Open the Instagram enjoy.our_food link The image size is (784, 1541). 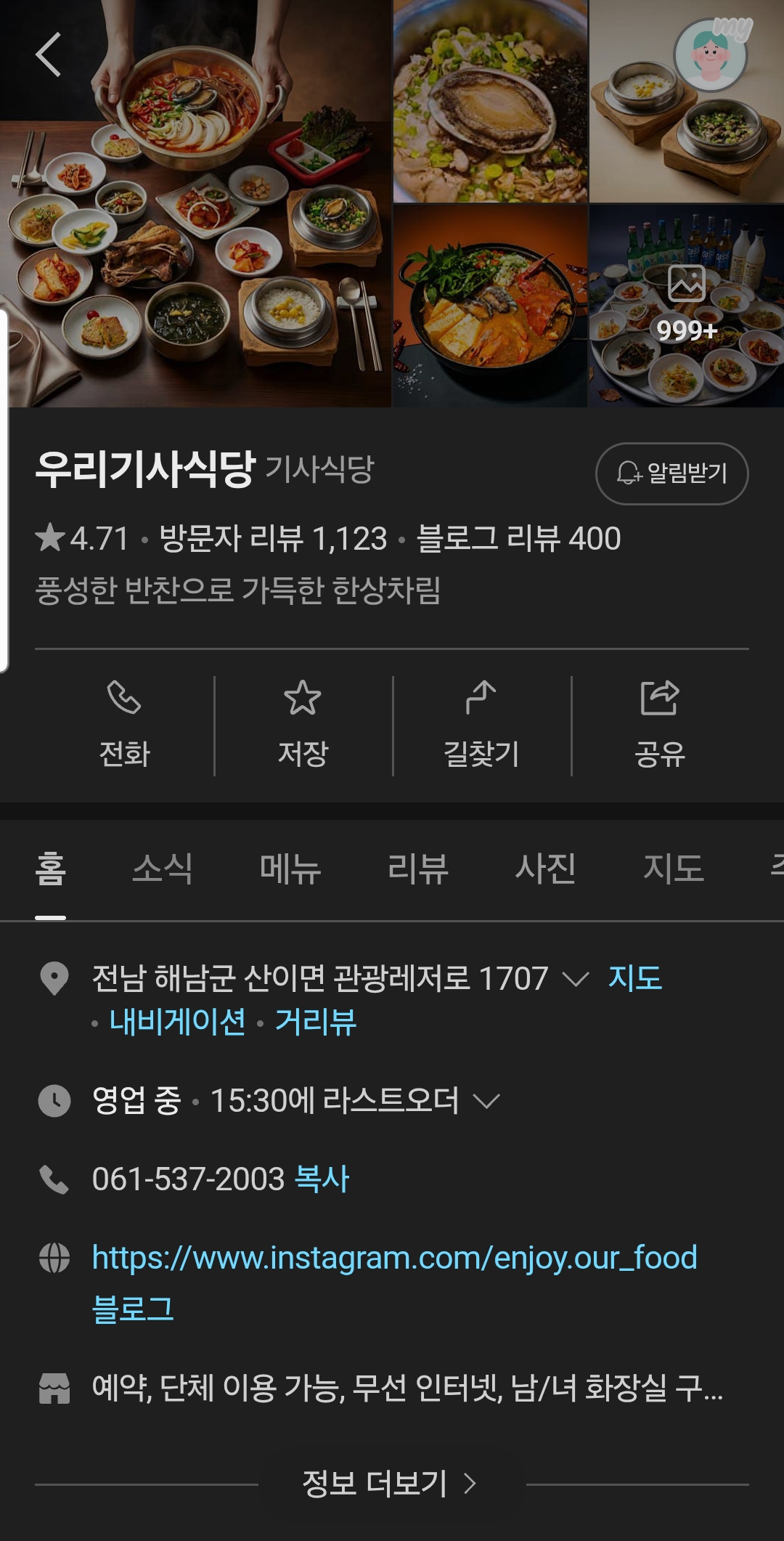[x=394, y=1257]
